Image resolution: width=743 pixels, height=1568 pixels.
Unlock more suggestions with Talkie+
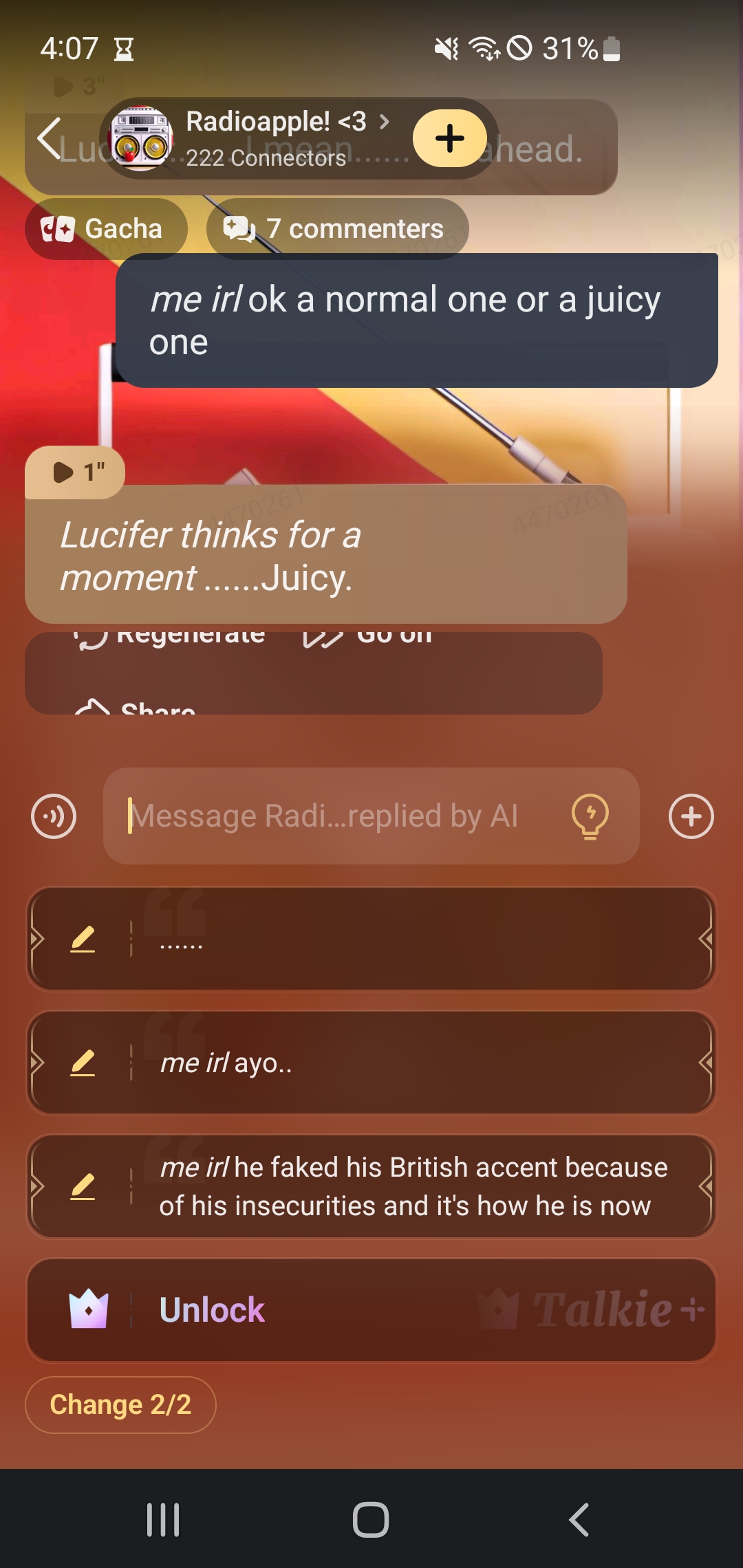(371, 1310)
